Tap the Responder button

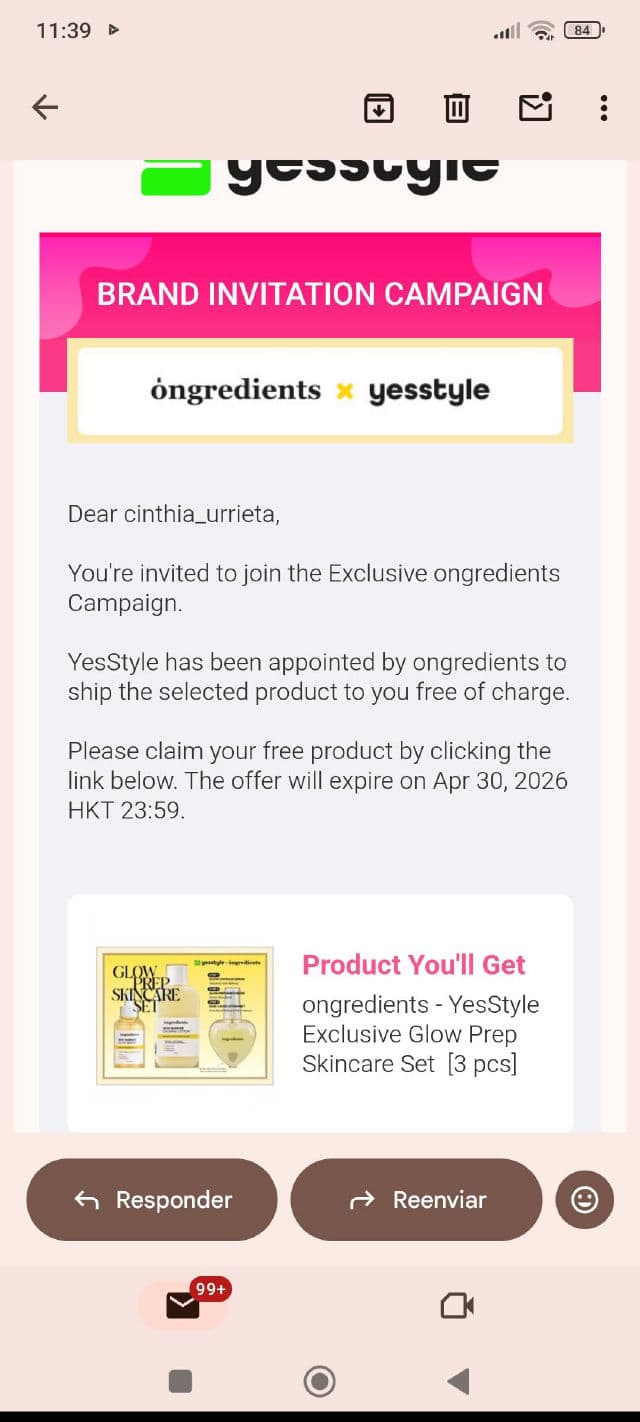[152, 1199]
